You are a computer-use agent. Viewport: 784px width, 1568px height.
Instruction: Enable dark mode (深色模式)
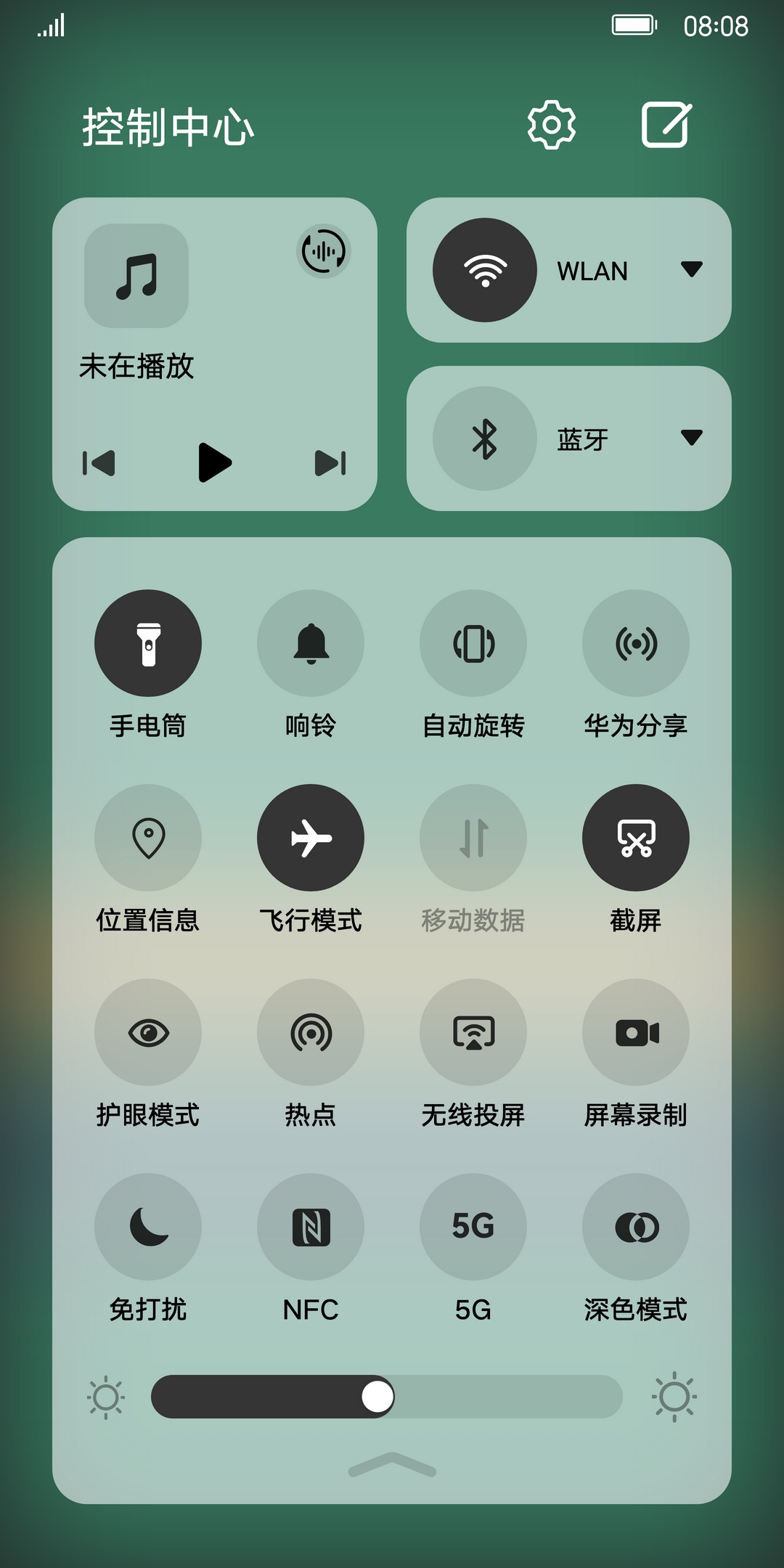coord(636,1227)
